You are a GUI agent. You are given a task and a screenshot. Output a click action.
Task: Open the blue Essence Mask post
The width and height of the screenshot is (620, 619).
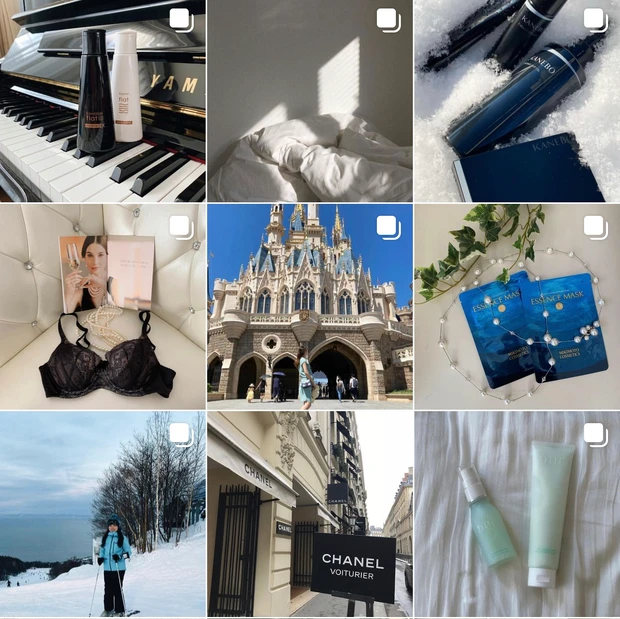coord(516,306)
